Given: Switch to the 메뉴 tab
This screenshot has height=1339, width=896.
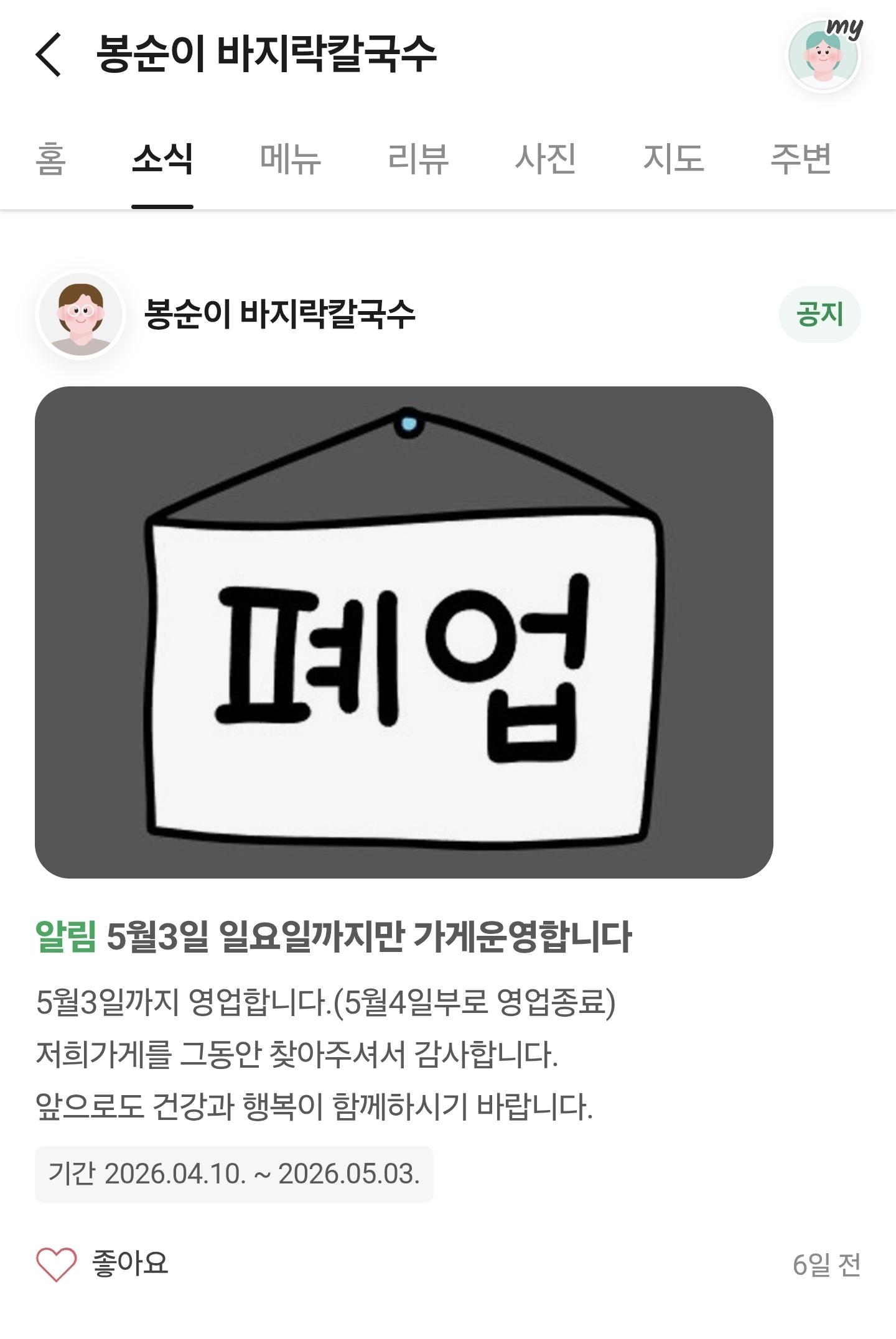Looking at the screenshot, I should 290,159.
